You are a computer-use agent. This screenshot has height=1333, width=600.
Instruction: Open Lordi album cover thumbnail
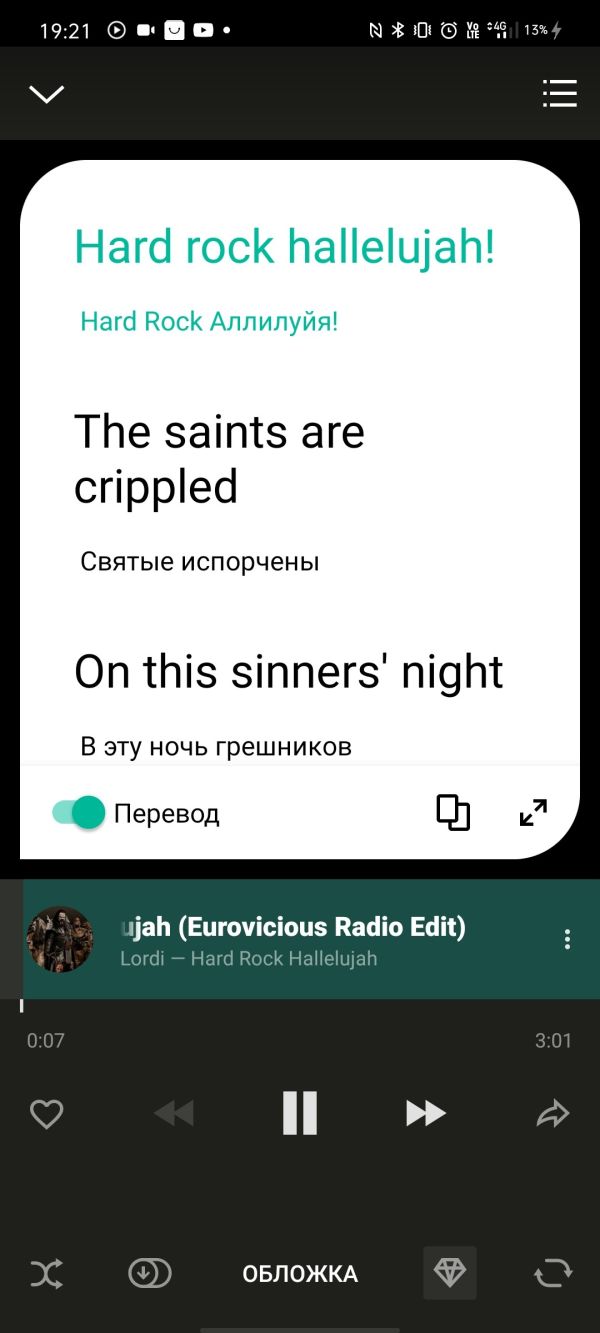pyautogui.click(x=59, y=939)
